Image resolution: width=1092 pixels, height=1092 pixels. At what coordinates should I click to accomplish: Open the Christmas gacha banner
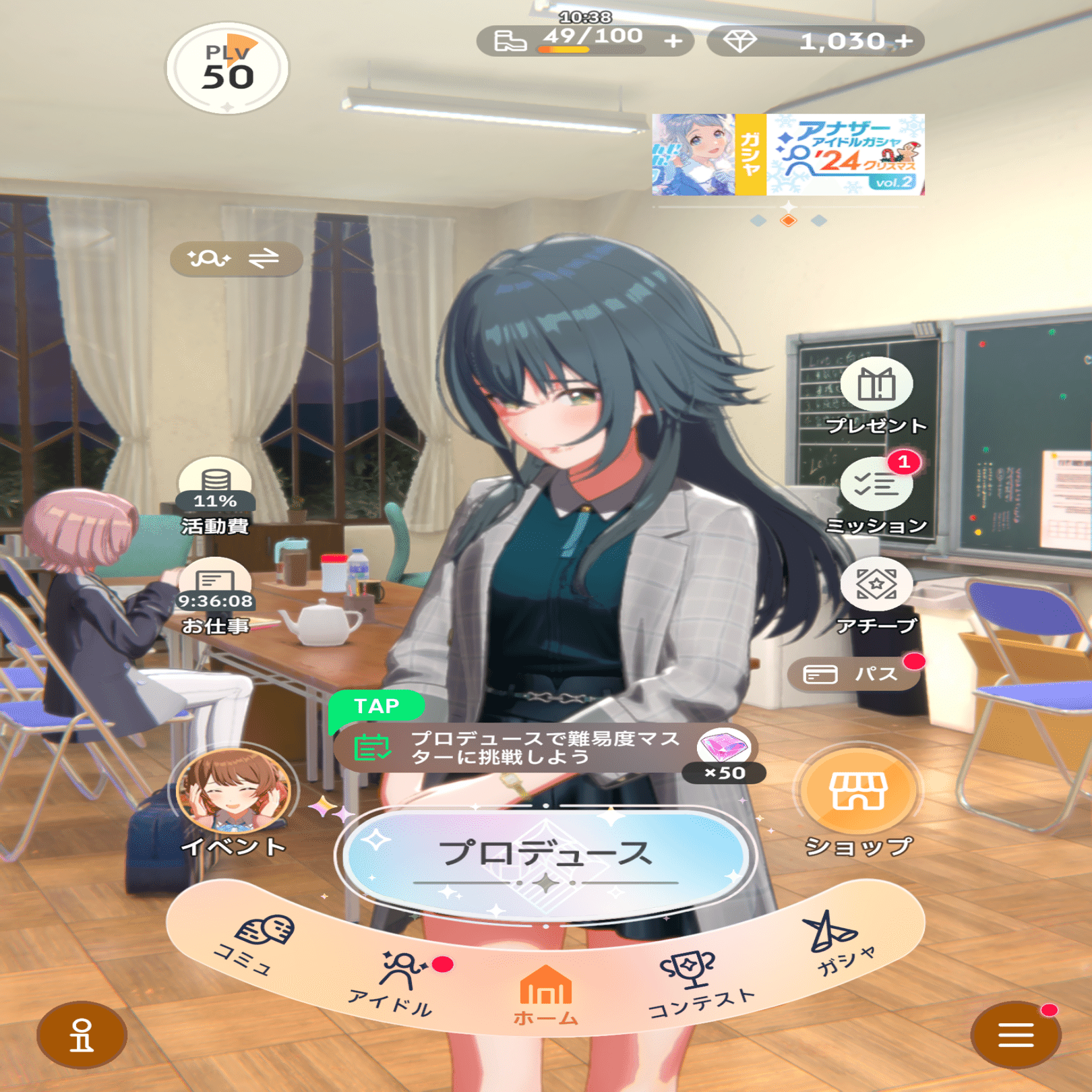[788, 154]
